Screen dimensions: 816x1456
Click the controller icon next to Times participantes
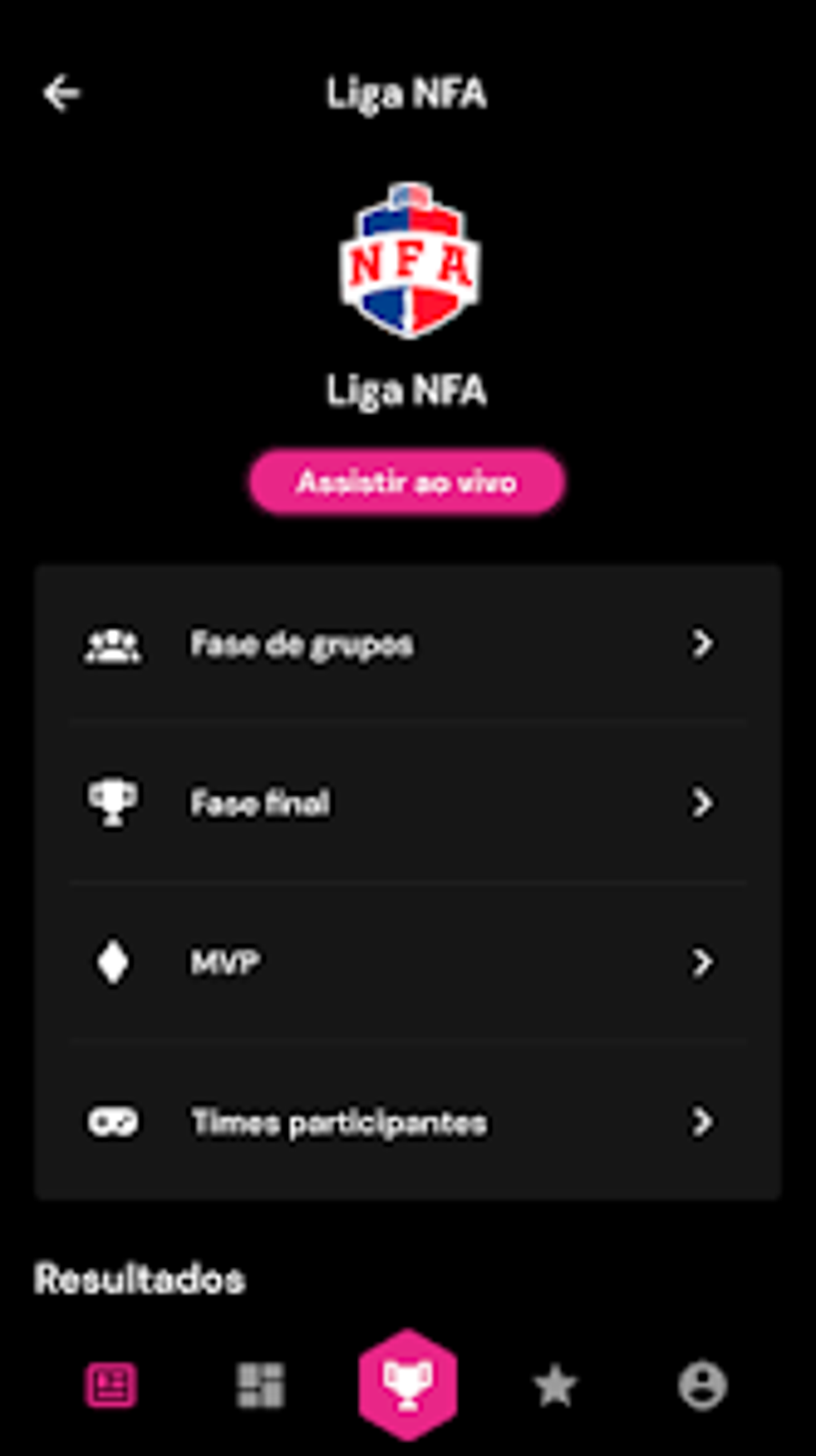112,1122
